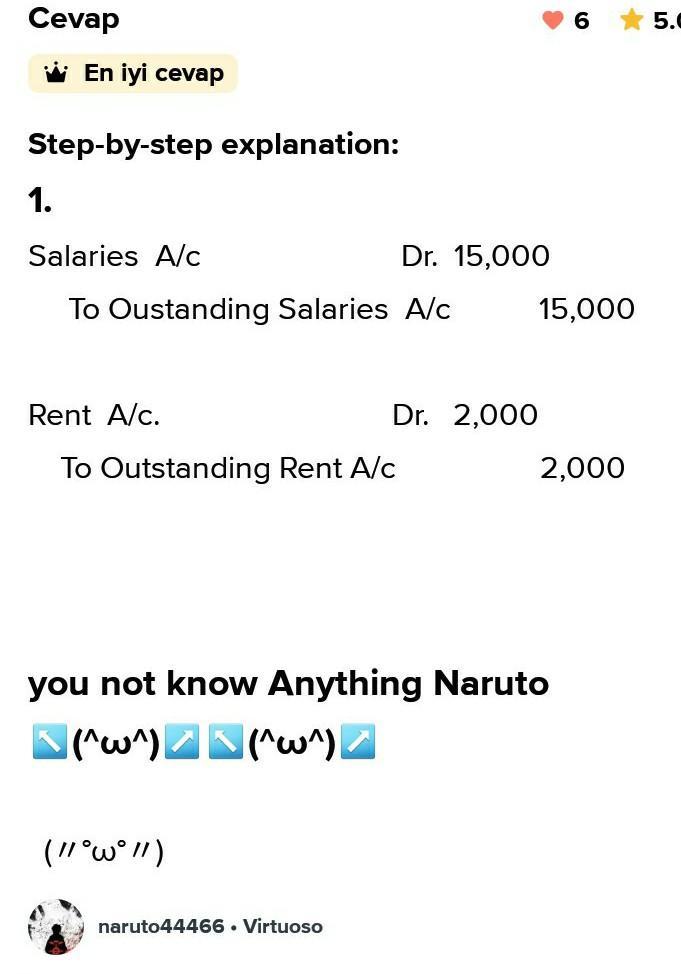Rate this answer with the star
Viewport: 681px width, 974px height.
(x=631, y=20)
